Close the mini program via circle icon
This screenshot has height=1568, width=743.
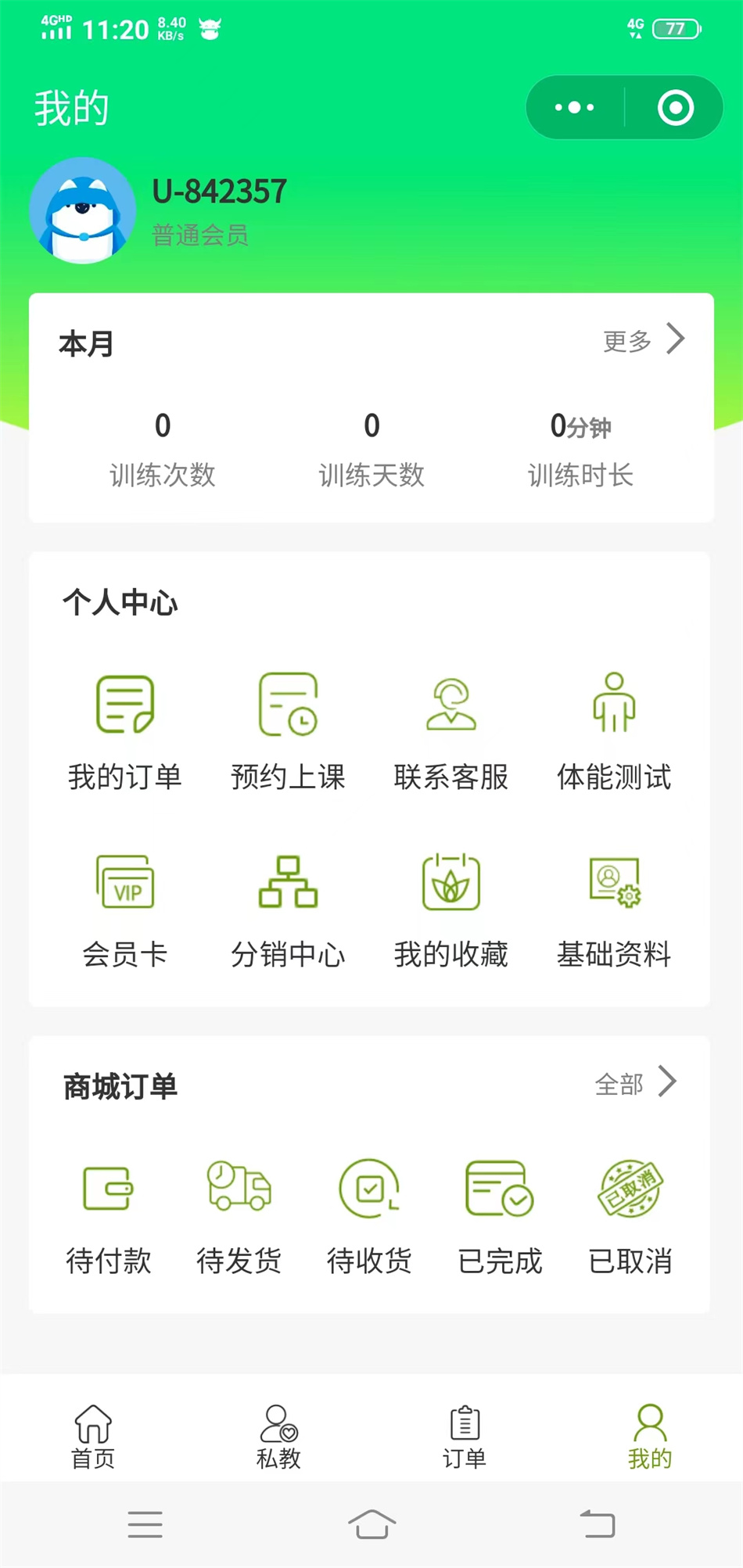pyautogui.click(x=676, y=108)
